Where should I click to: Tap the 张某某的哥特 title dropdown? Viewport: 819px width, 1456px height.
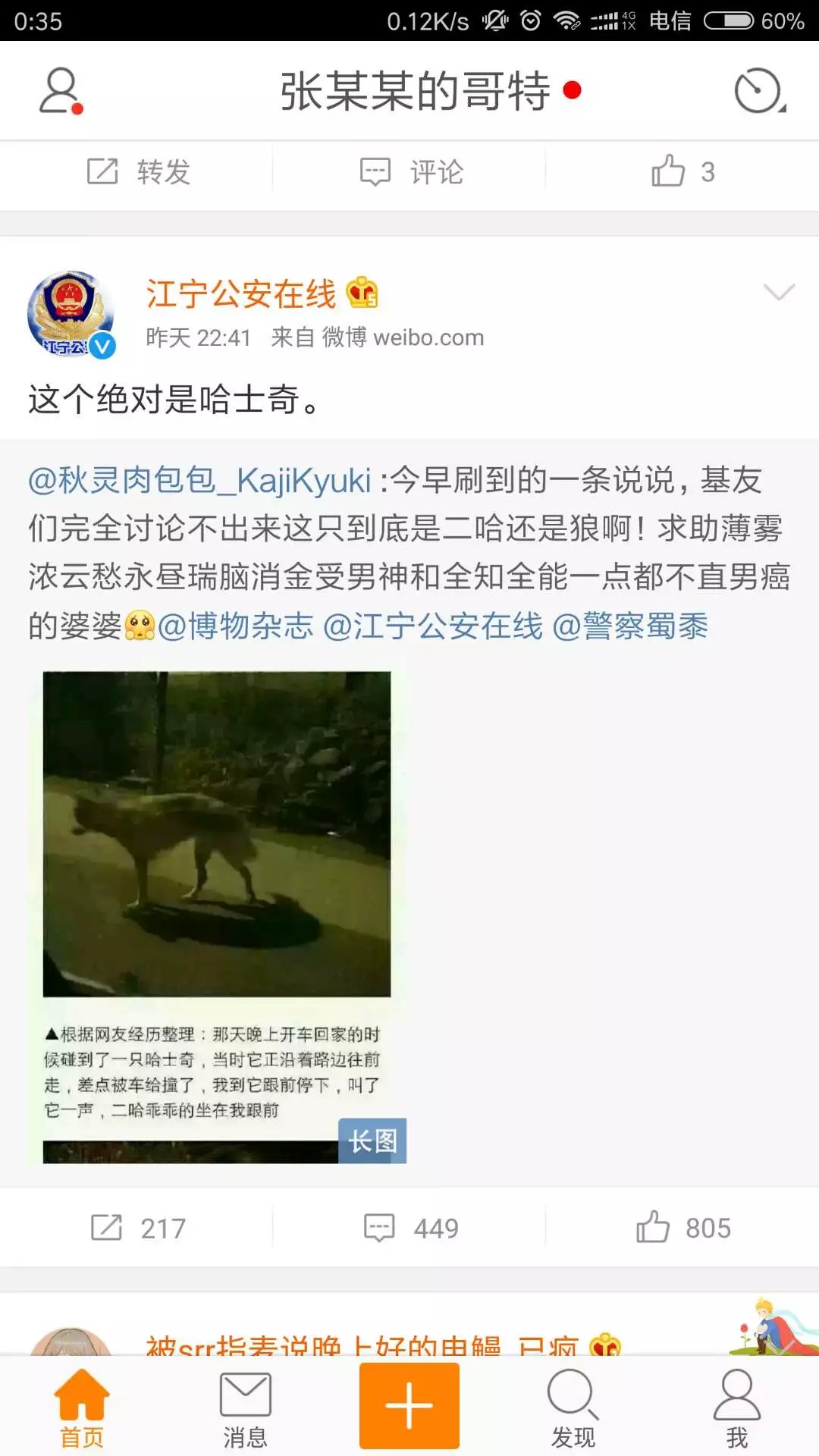[416, 91]
